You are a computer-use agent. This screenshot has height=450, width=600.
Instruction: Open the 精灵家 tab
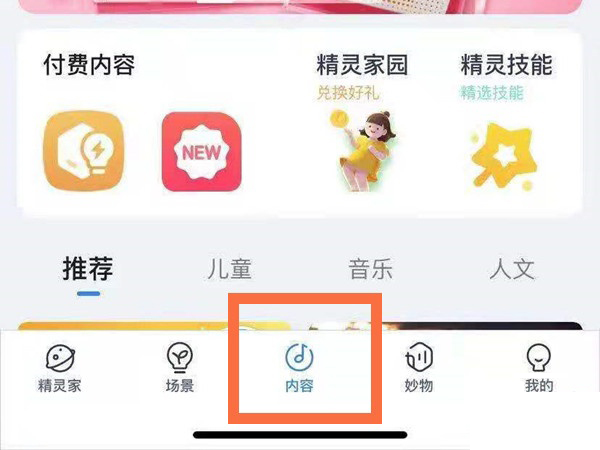coord(59,367)
